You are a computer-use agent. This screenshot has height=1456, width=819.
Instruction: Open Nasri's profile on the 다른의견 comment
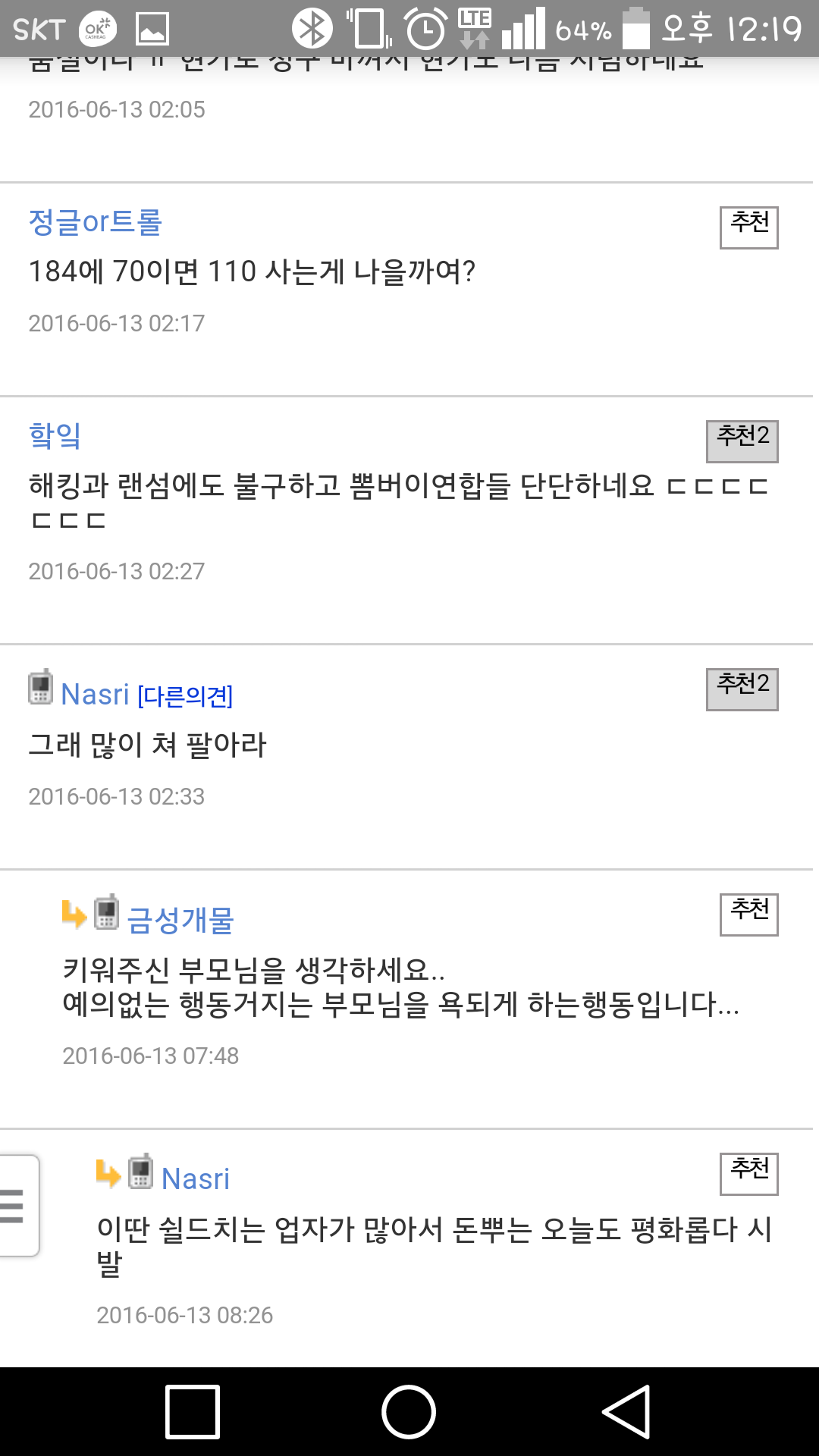pos(95,695)
